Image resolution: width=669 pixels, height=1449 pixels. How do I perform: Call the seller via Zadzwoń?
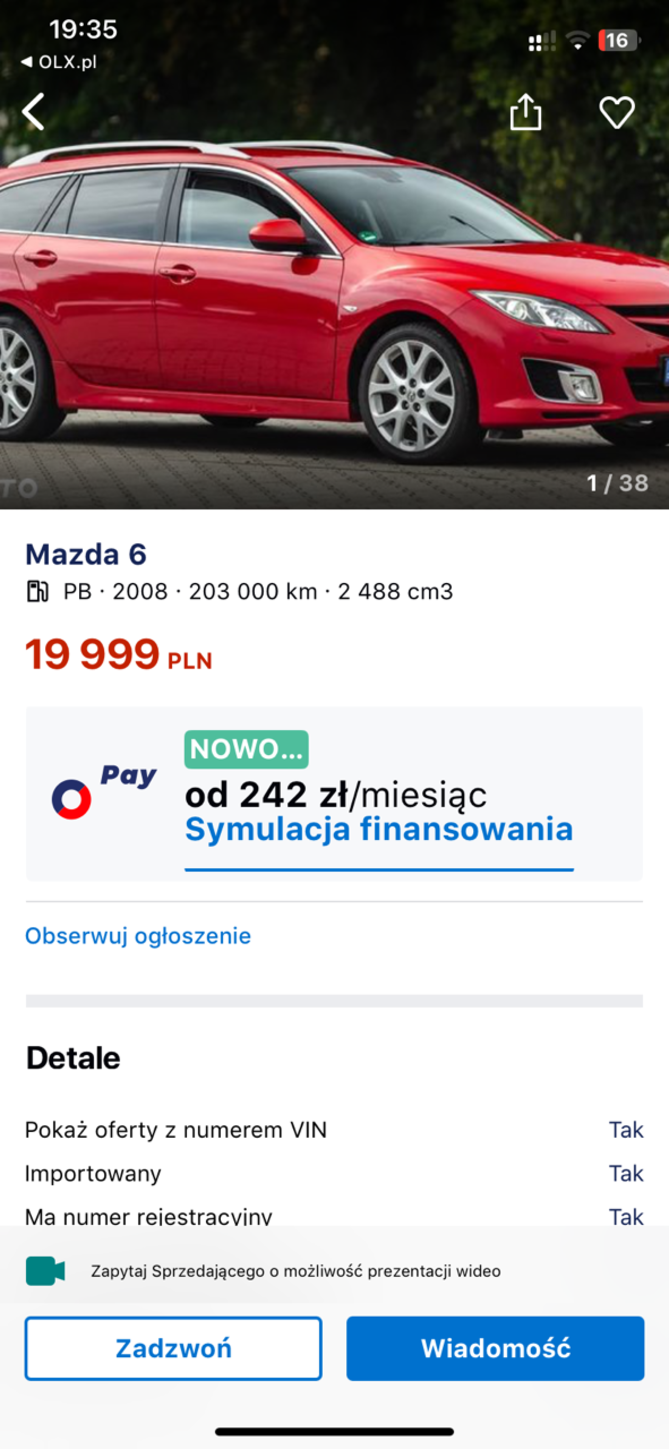click(x=173, y=1348)
